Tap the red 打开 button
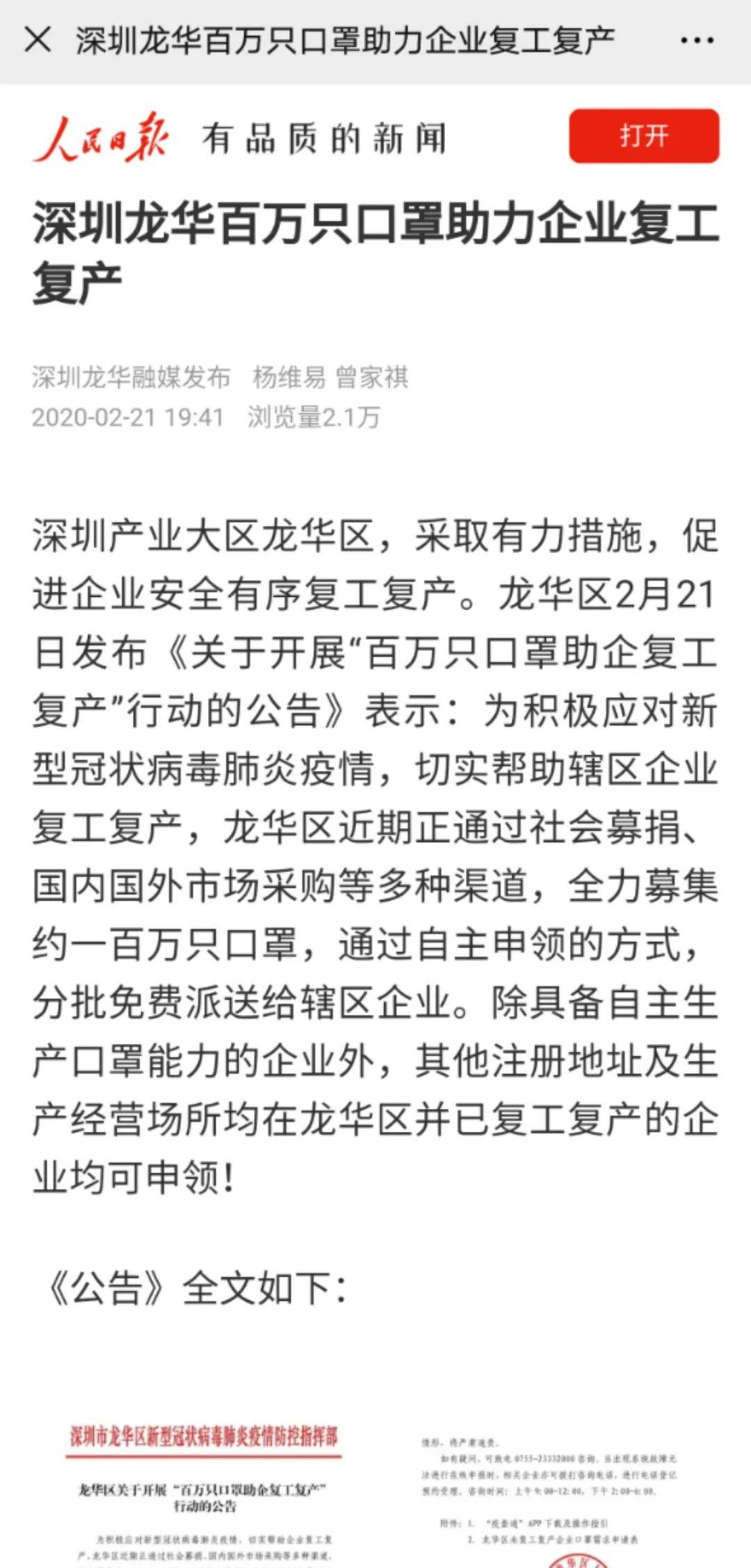Viewport: 751px width, 1568px height. (644, 136)
